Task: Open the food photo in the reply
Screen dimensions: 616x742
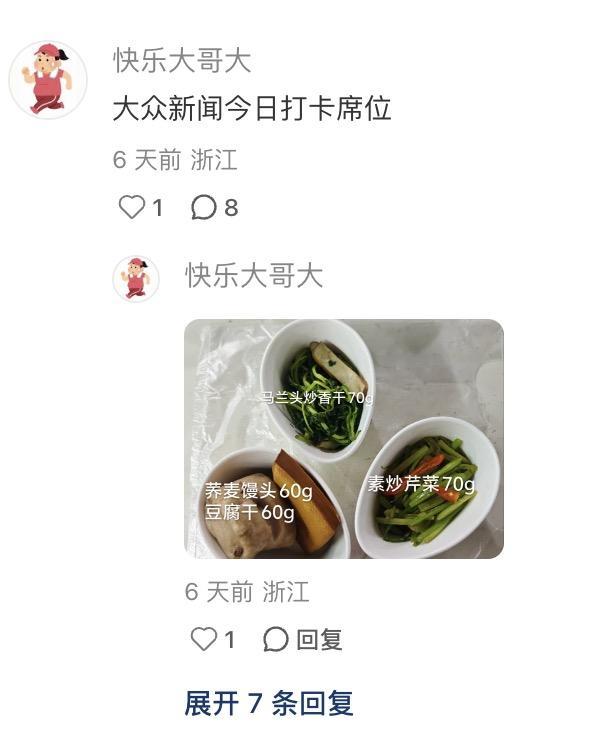Action: coord(343,438)
